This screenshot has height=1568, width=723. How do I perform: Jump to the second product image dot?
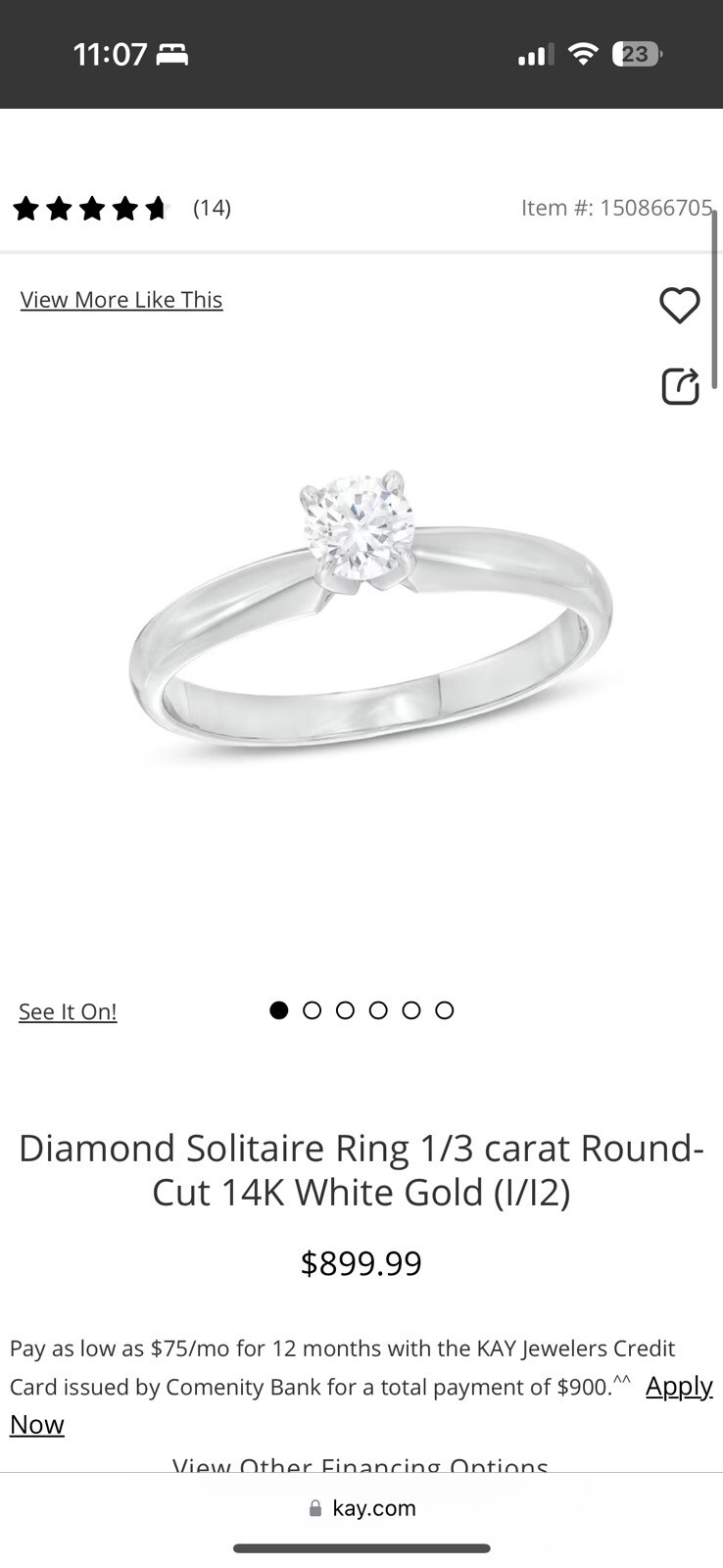[313, 1010]
